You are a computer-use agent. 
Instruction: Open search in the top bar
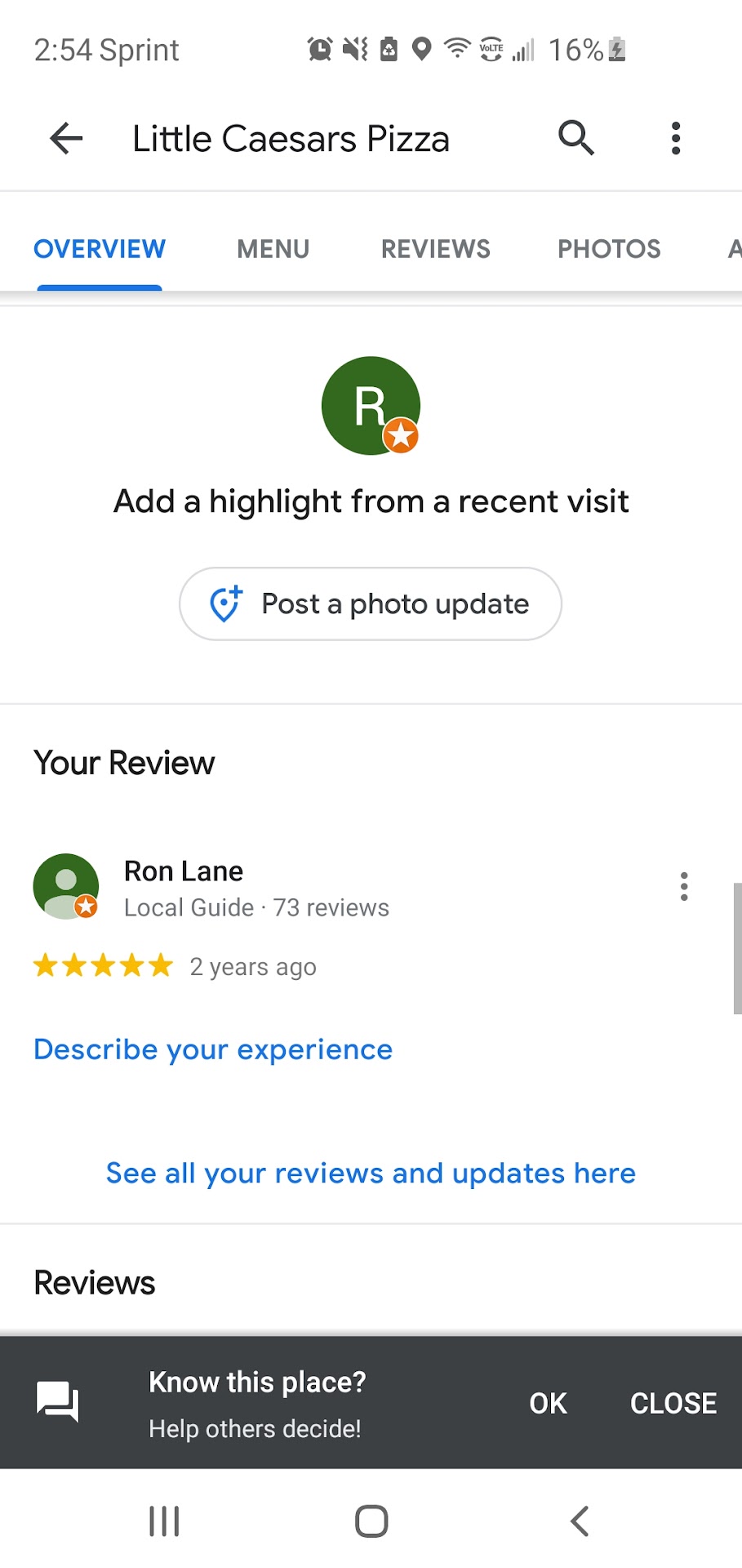point(575,138)
